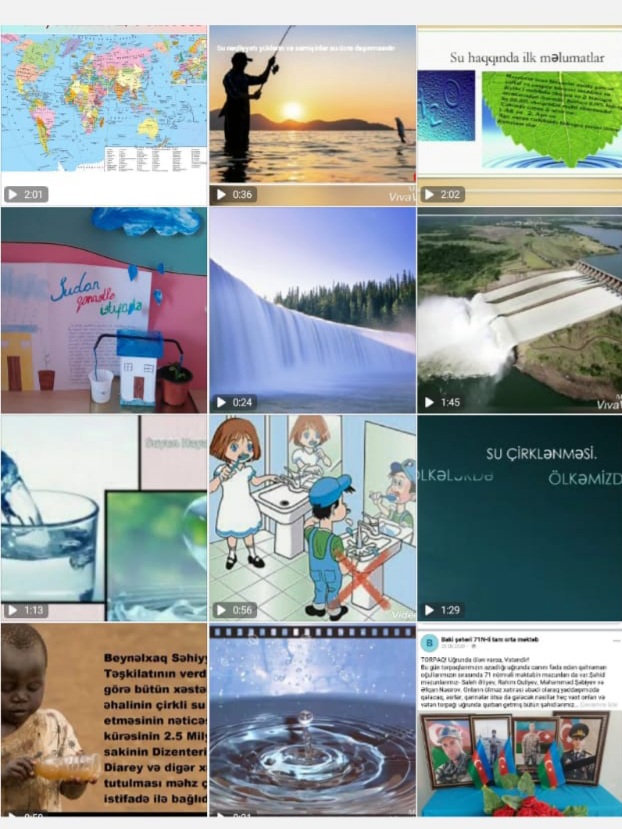Open the dam aerial video (1:45)

[x=519, y=310]
